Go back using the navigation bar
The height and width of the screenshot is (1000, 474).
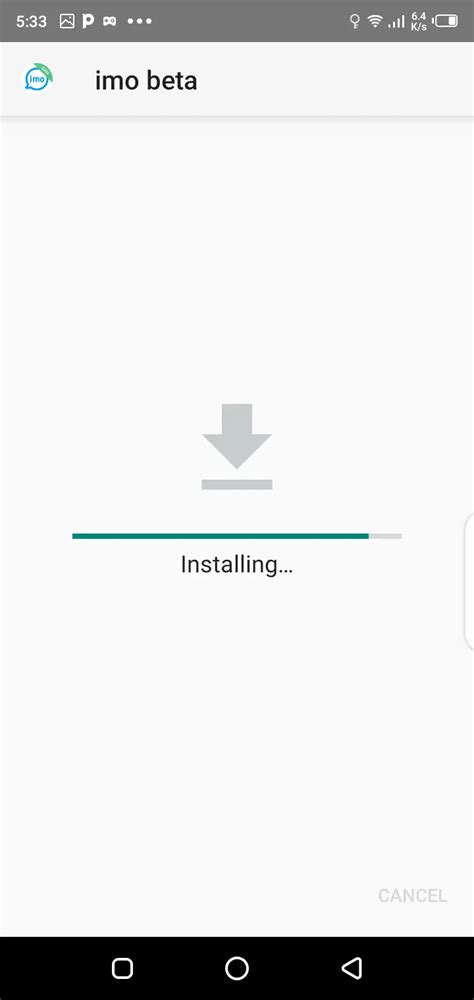click(352, 968)
